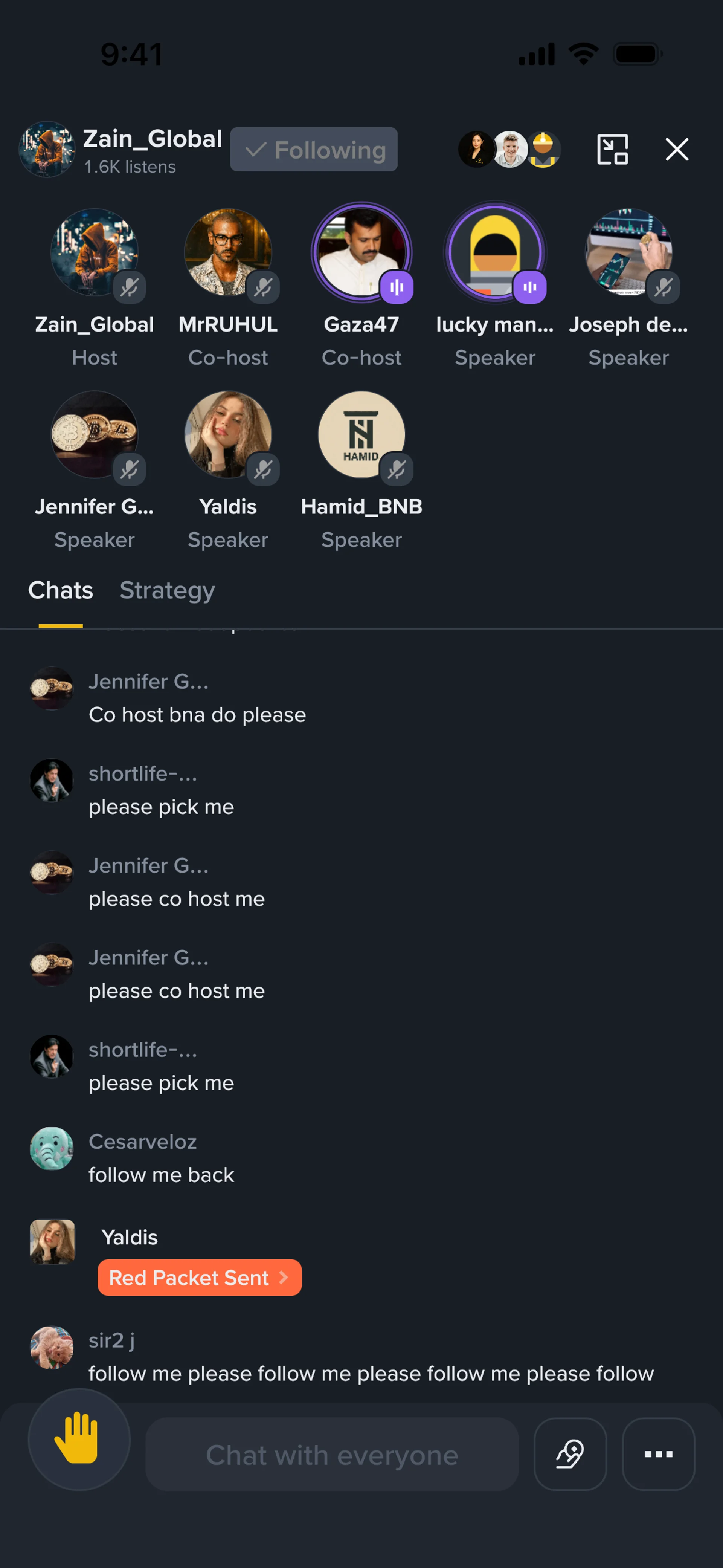This screenshot has height=1568, width=723.
Task: Close the live audio room
Action: (677, 149)
